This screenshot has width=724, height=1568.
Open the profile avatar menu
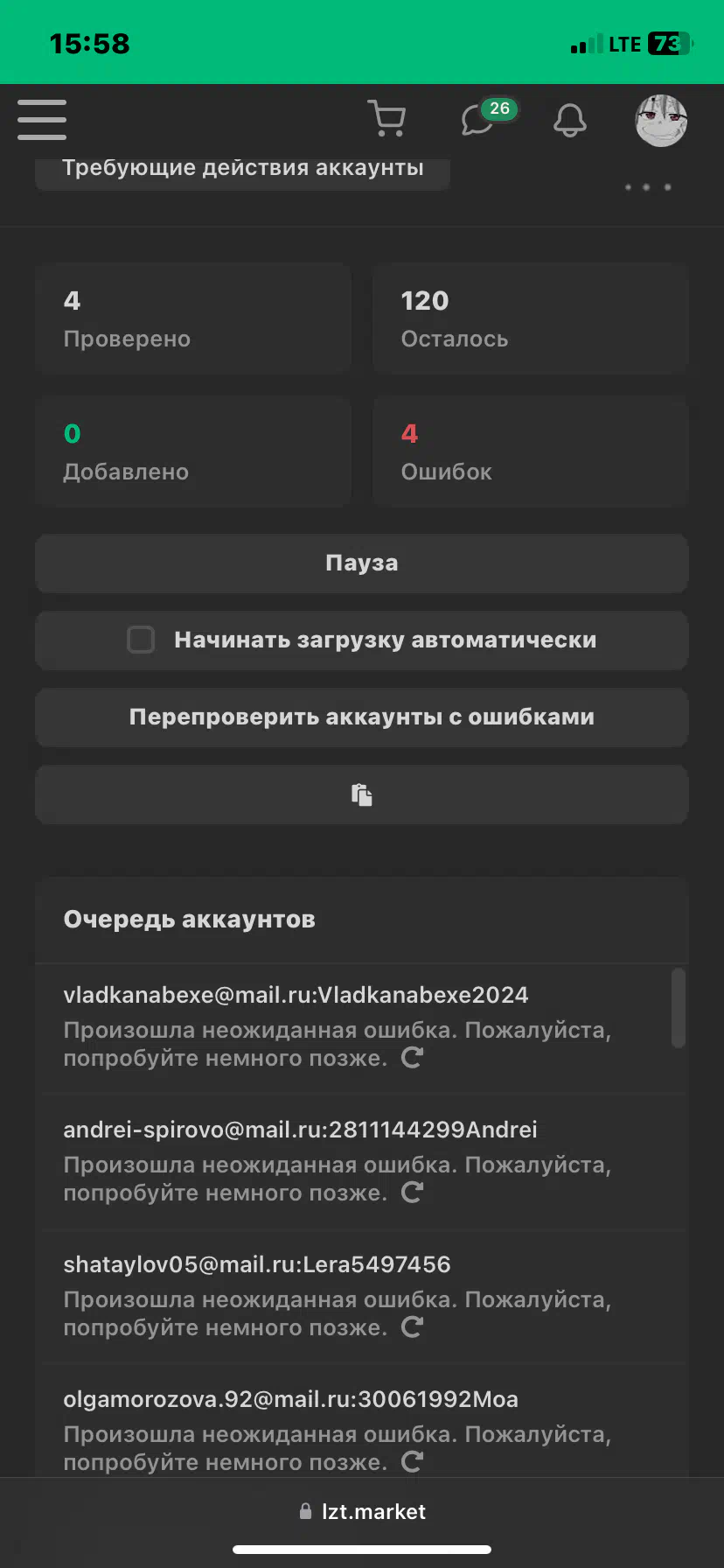661,120
